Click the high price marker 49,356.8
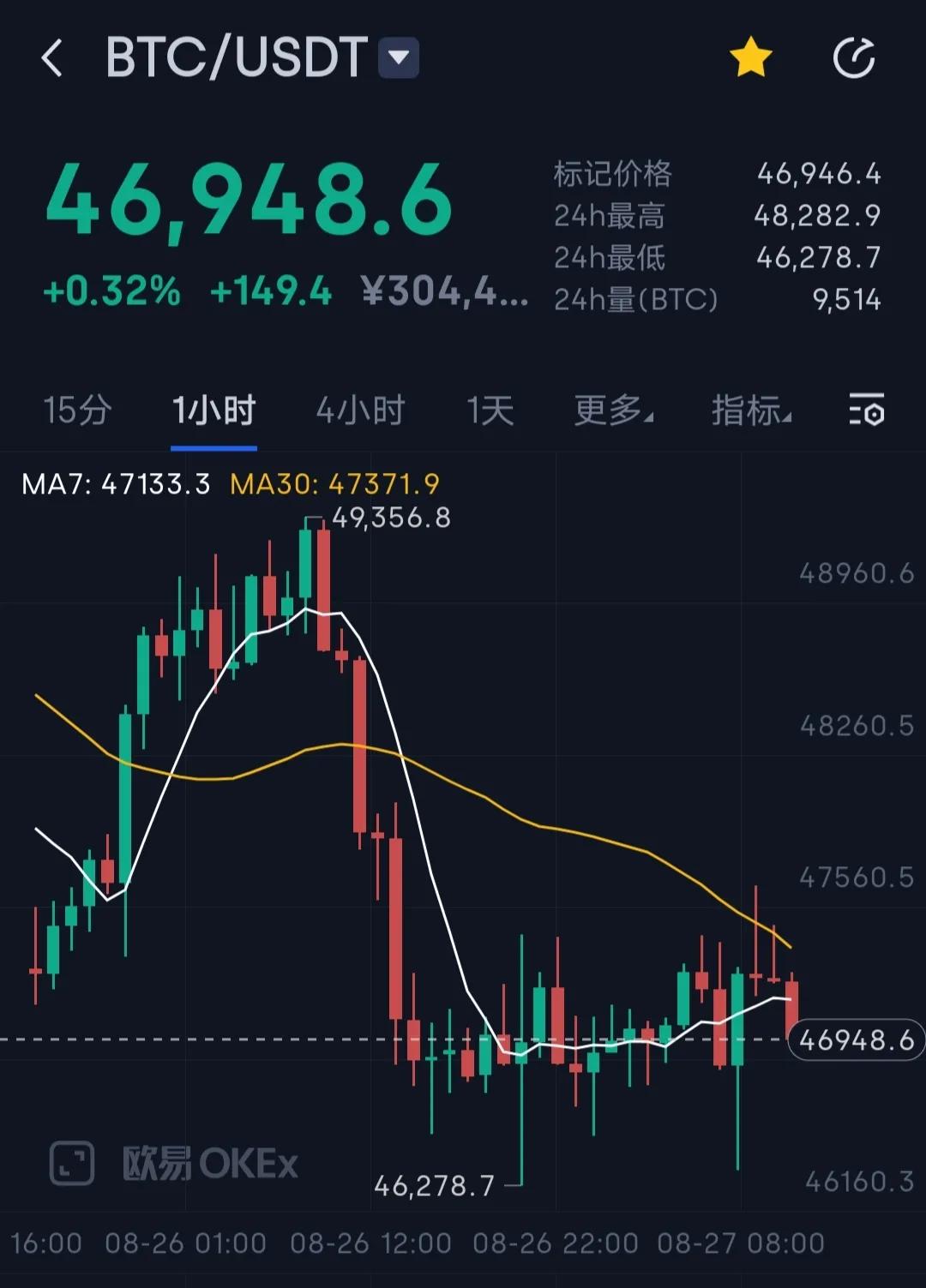 click(390, 518)
